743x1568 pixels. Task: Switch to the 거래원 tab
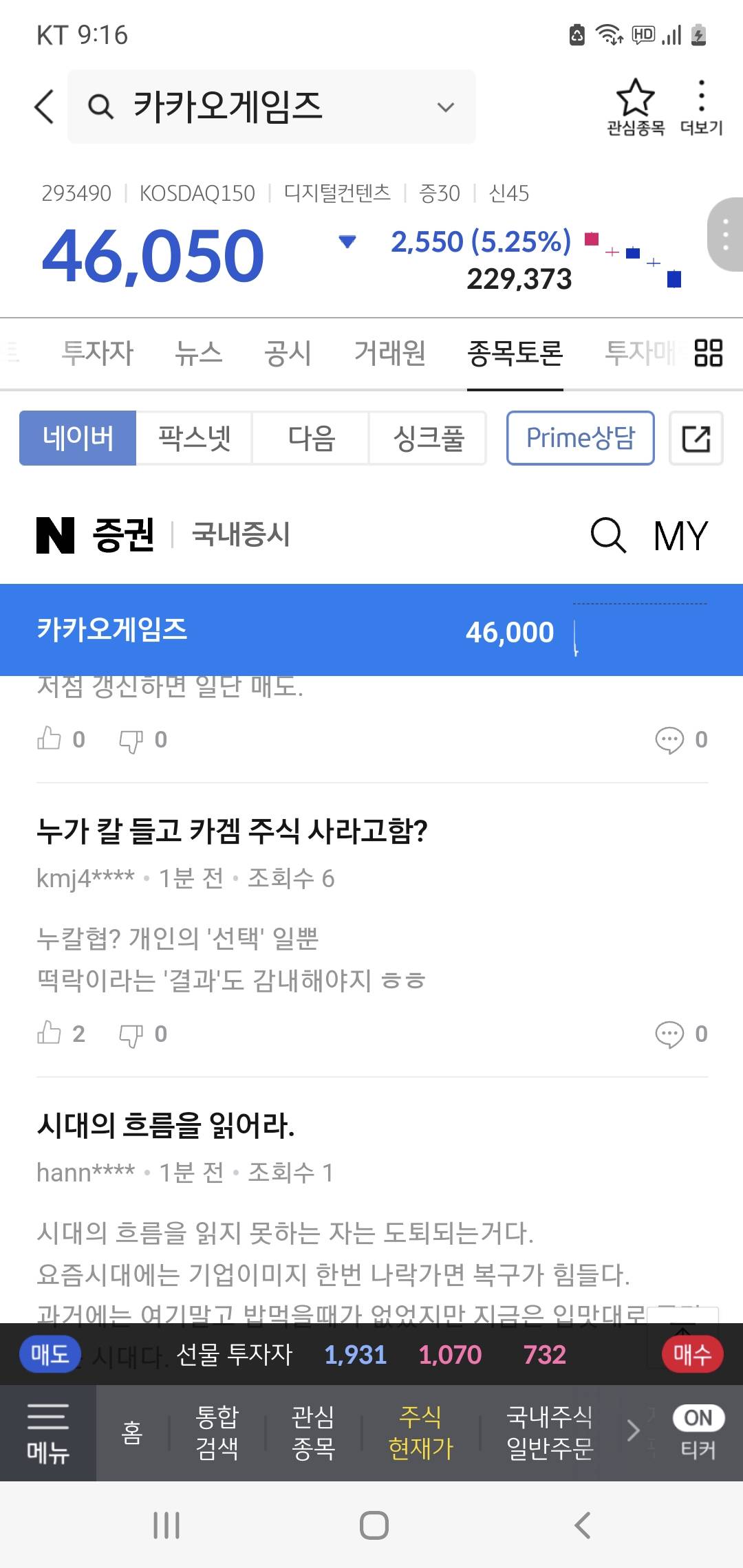(x=389, y=353)
